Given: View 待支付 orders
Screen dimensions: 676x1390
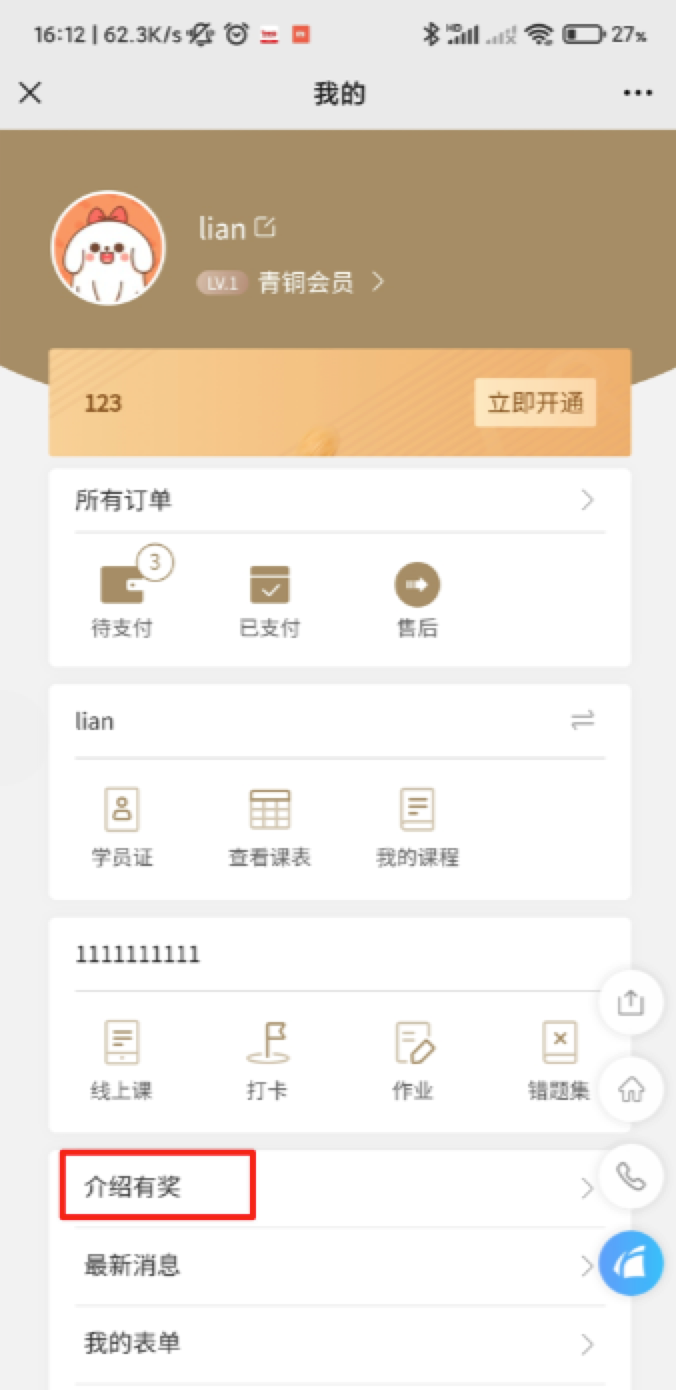Looking at the screenshot, I should click(122, 600).
